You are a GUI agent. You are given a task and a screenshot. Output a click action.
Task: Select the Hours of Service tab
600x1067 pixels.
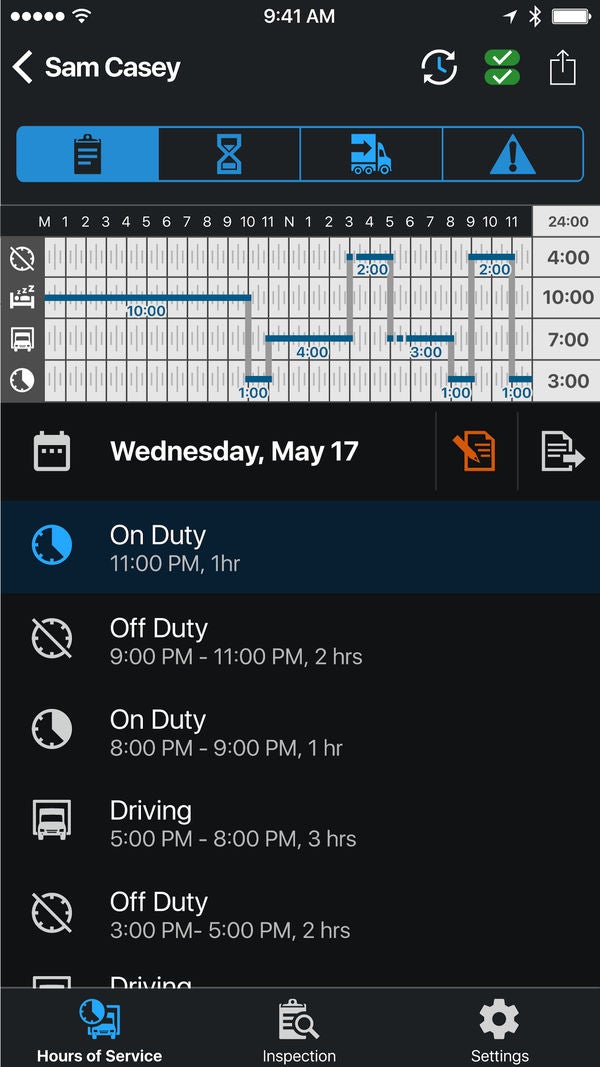[x=99, y=1028]
